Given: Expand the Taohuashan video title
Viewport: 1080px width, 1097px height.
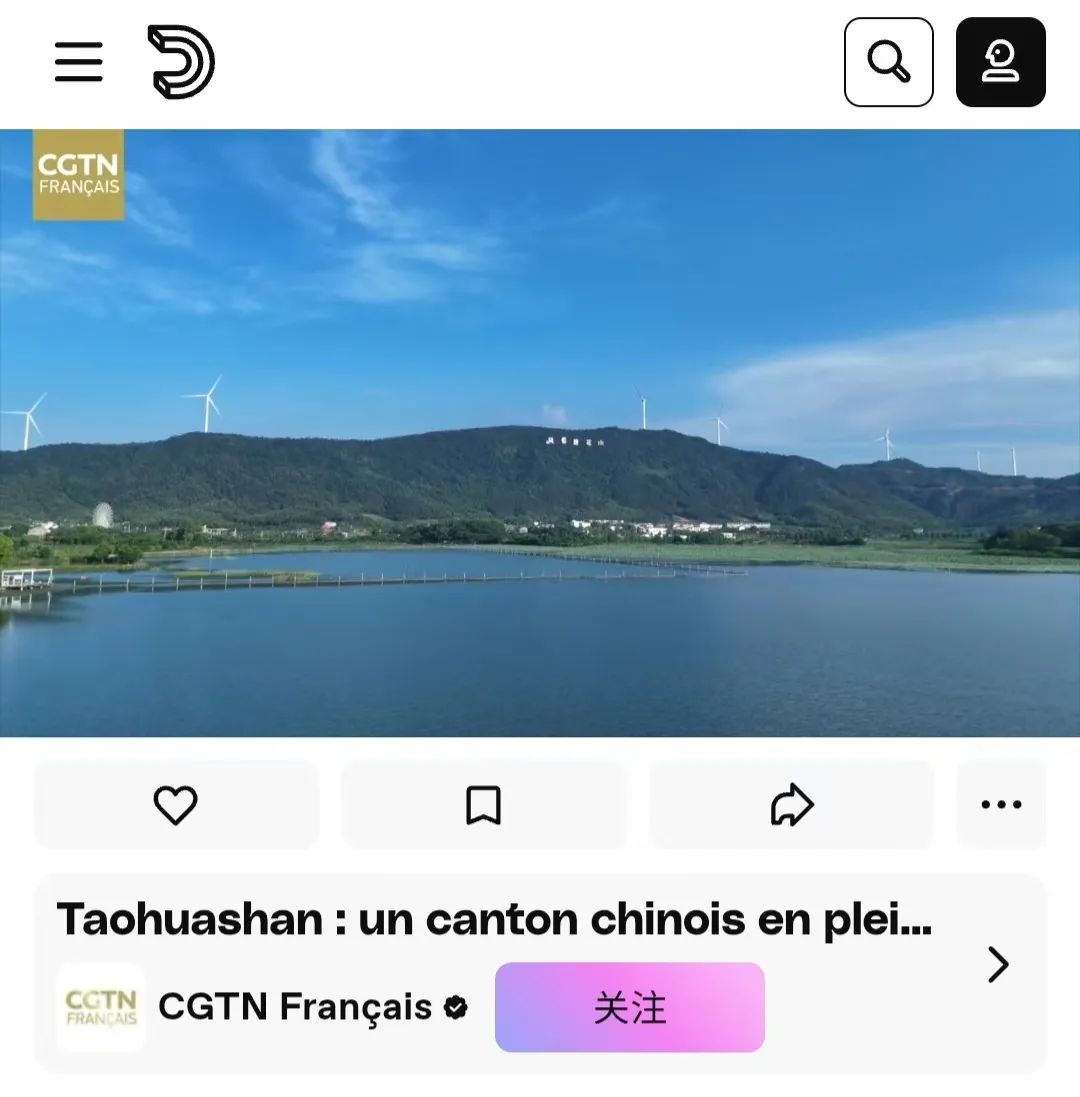Looking at the screenshot, I should tap(997, 964).
